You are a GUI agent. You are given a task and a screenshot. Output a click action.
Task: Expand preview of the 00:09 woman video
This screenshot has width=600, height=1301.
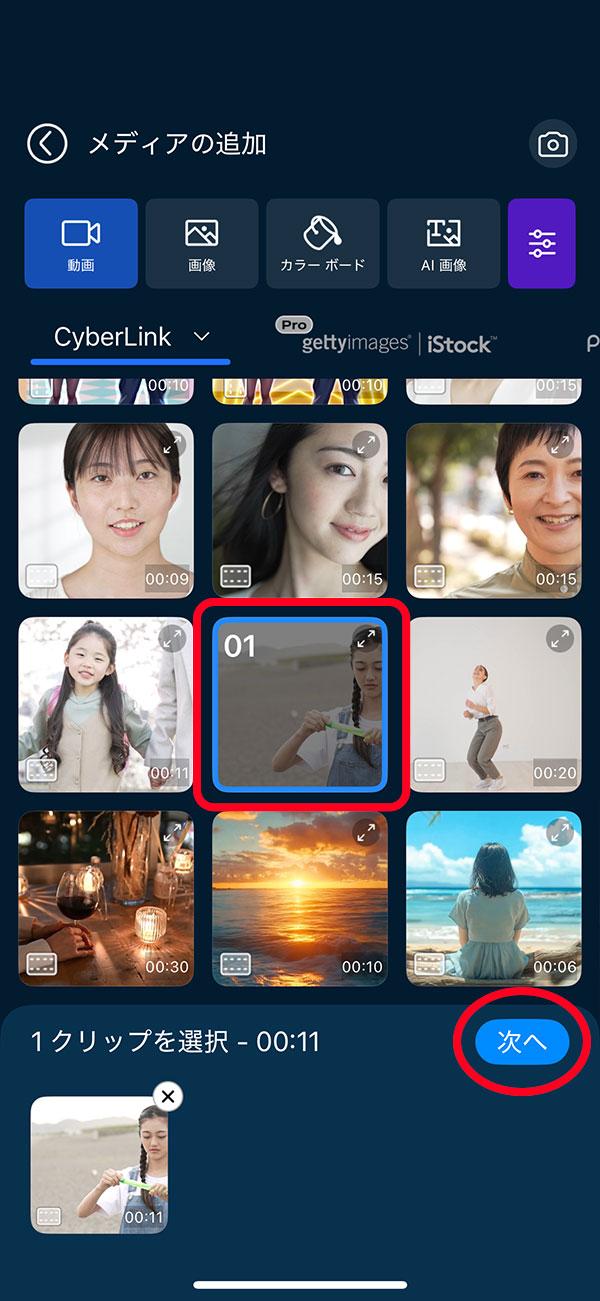click(173, 444)
